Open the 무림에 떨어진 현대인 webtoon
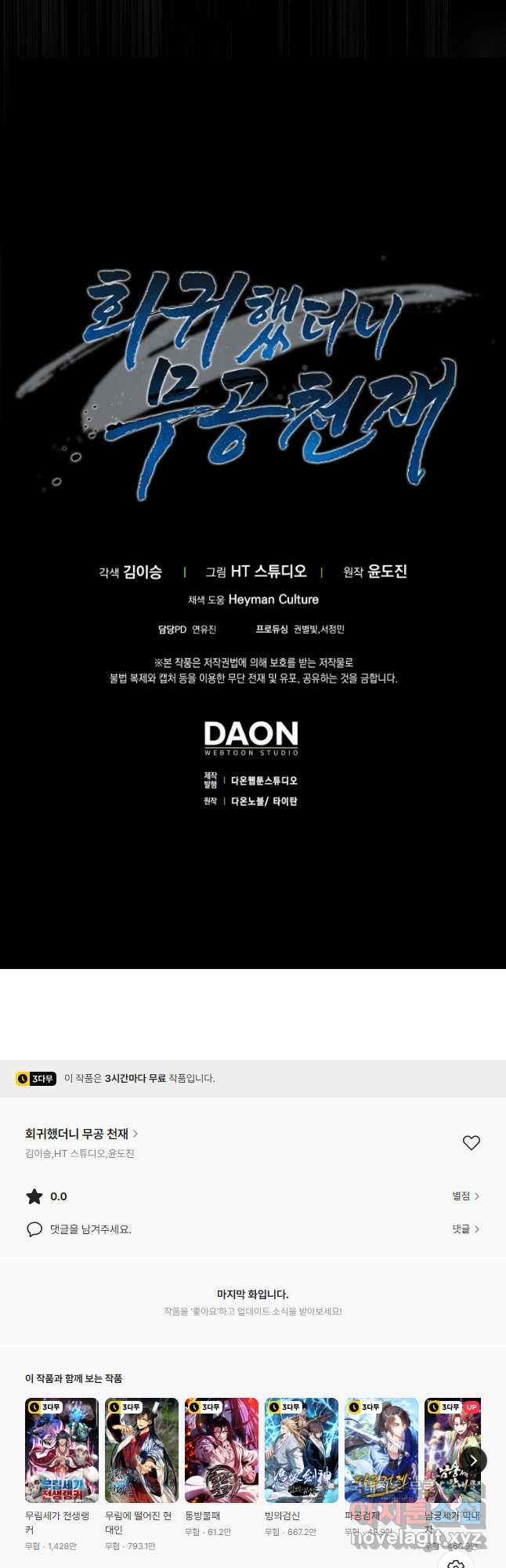 (x=142, y=1450)
